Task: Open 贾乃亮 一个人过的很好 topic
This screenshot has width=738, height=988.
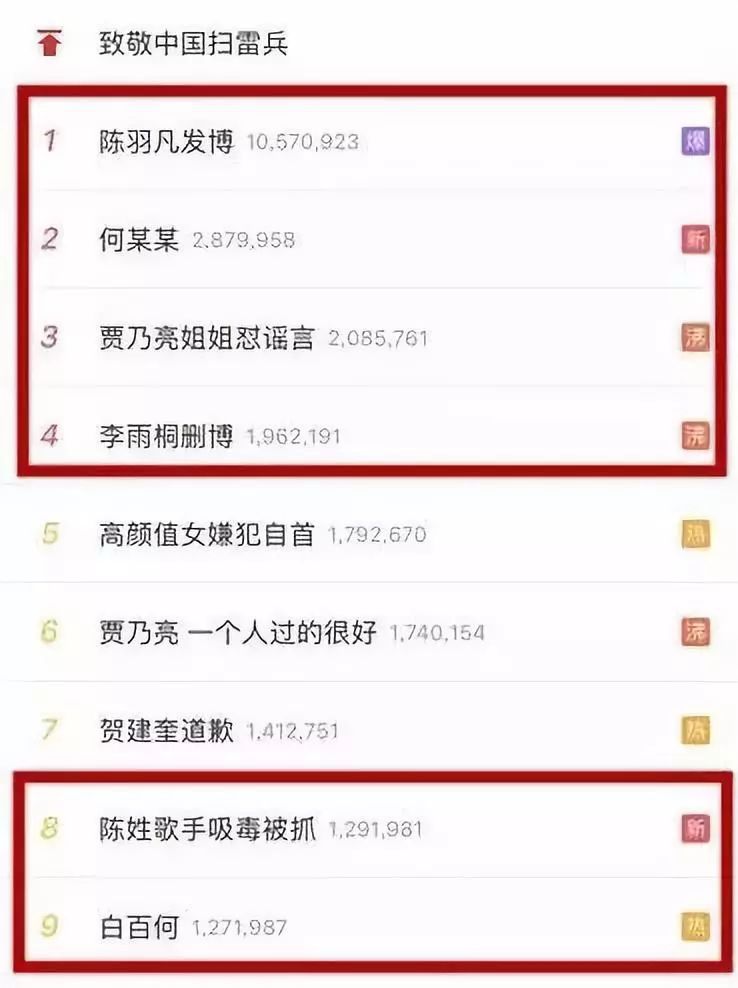Action: (x=237, y=633)
